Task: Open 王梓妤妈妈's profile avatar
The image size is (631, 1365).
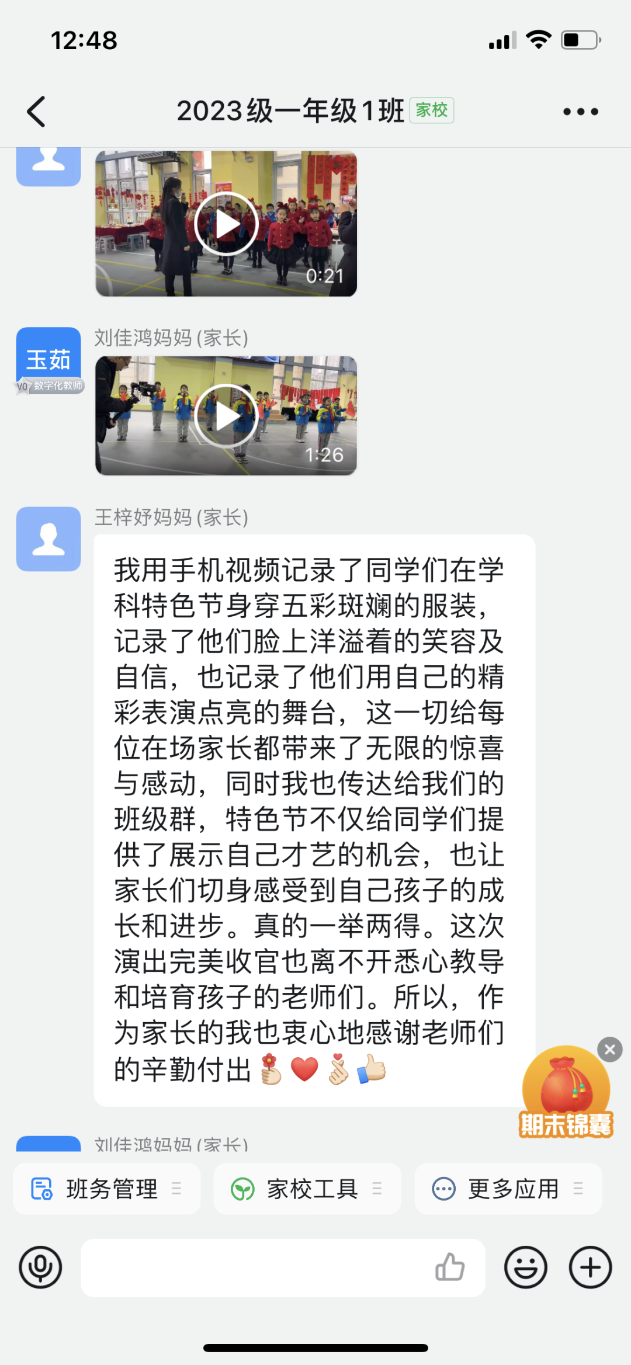Action: tap(48, 539)
